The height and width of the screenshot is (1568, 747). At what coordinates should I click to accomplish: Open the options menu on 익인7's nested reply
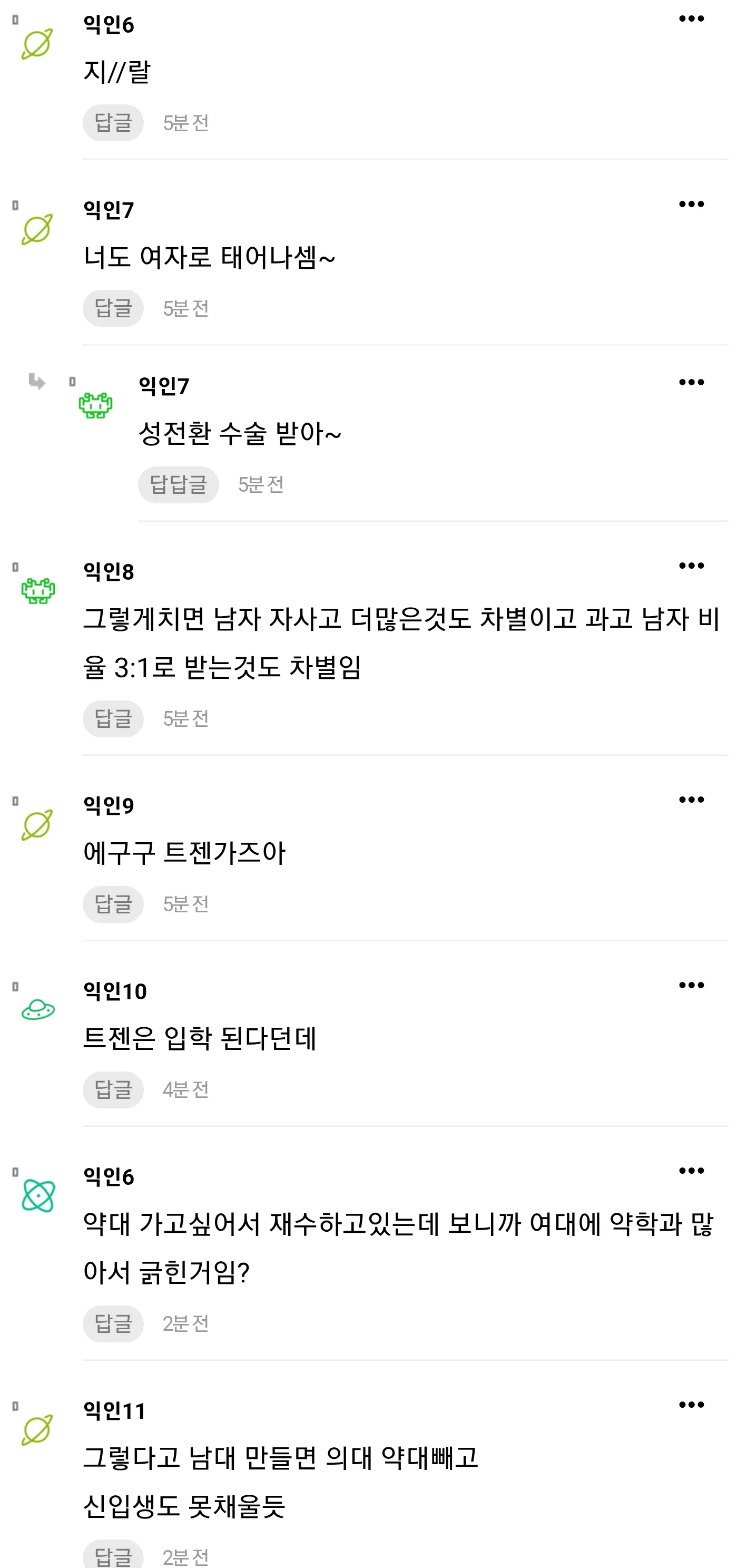[x=692, y=382]
